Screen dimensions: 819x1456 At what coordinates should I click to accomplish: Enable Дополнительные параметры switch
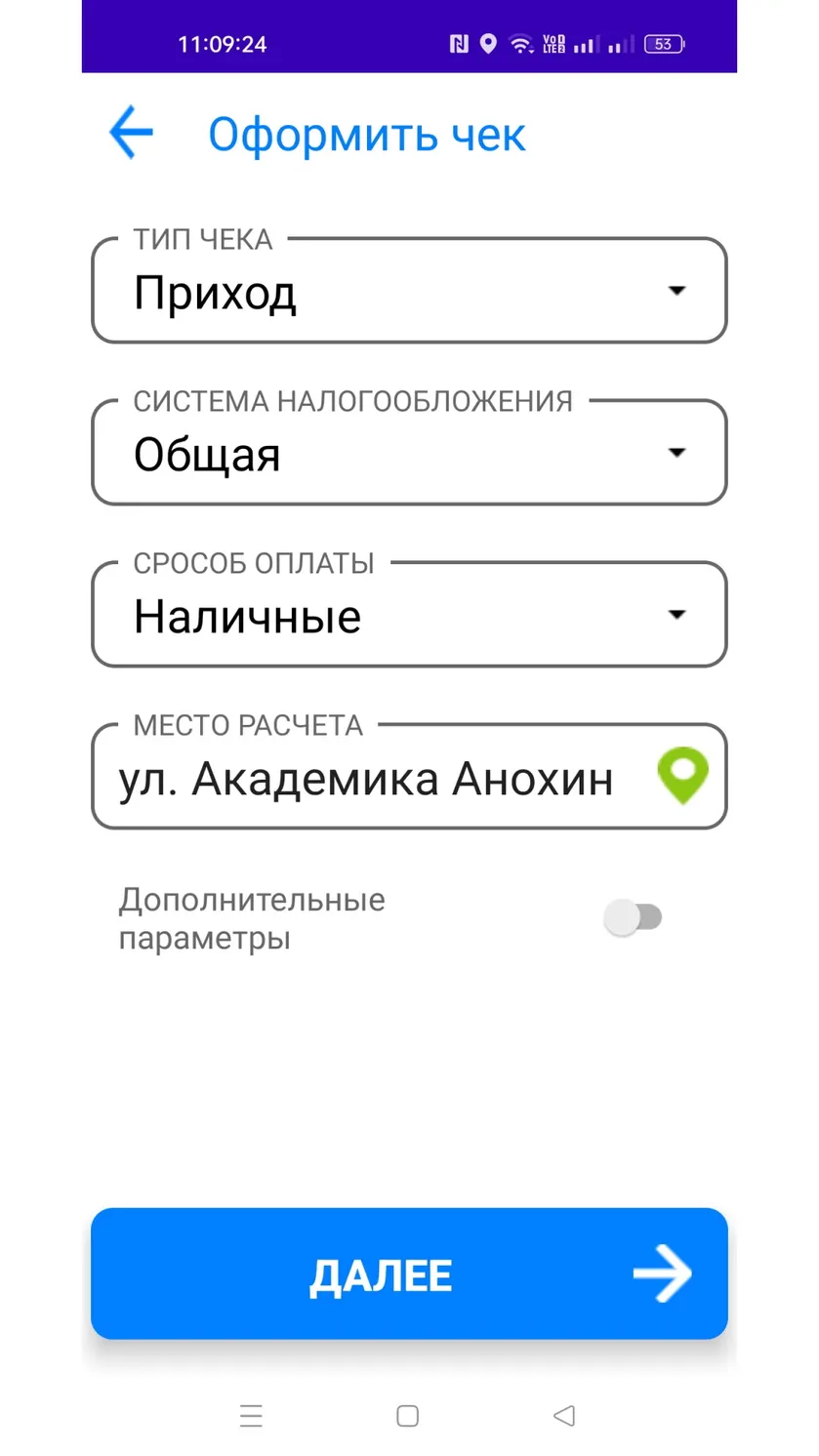(633, 917)
